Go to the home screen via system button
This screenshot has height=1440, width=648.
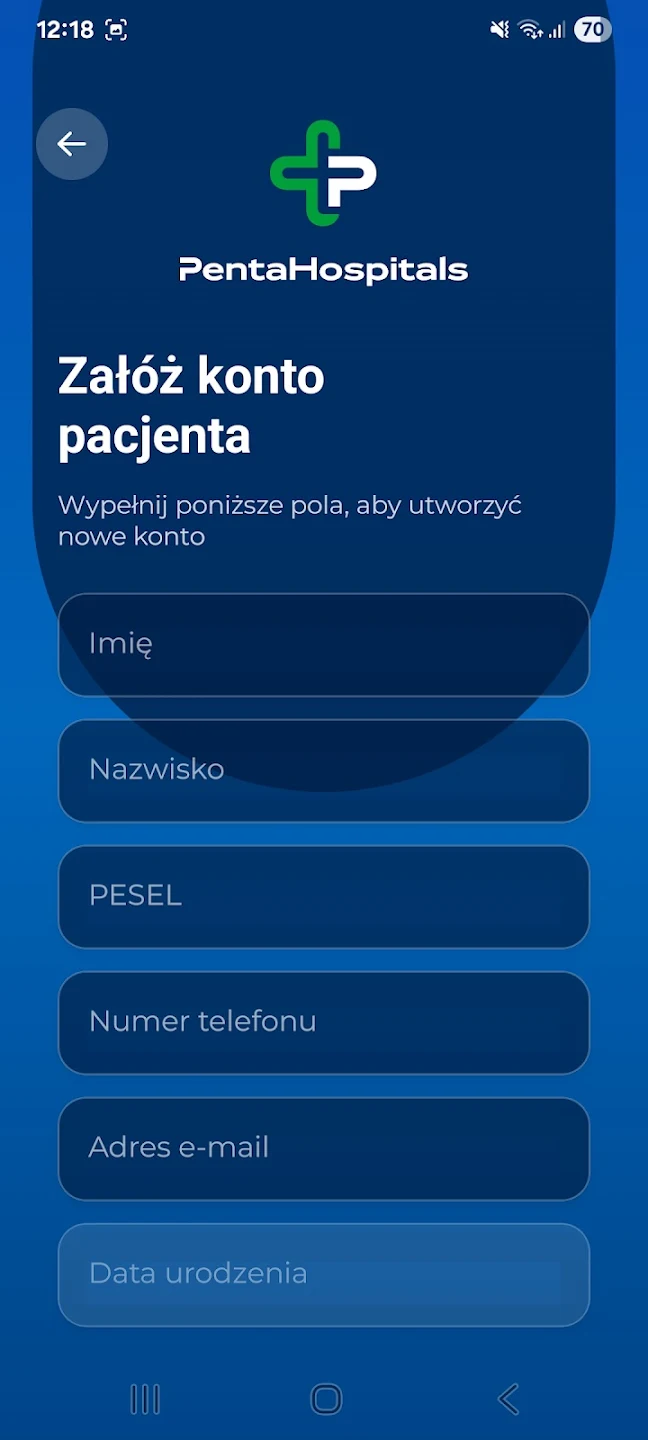[326, 1399]
